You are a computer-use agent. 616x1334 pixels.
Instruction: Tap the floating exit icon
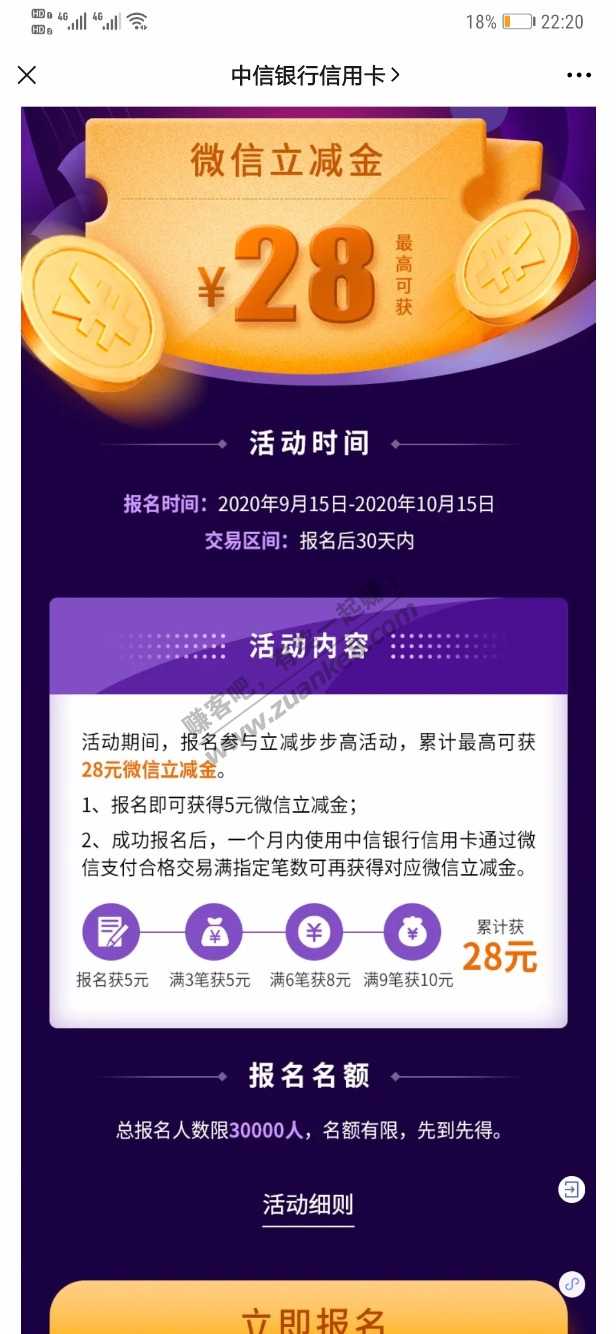(571, 1189)
